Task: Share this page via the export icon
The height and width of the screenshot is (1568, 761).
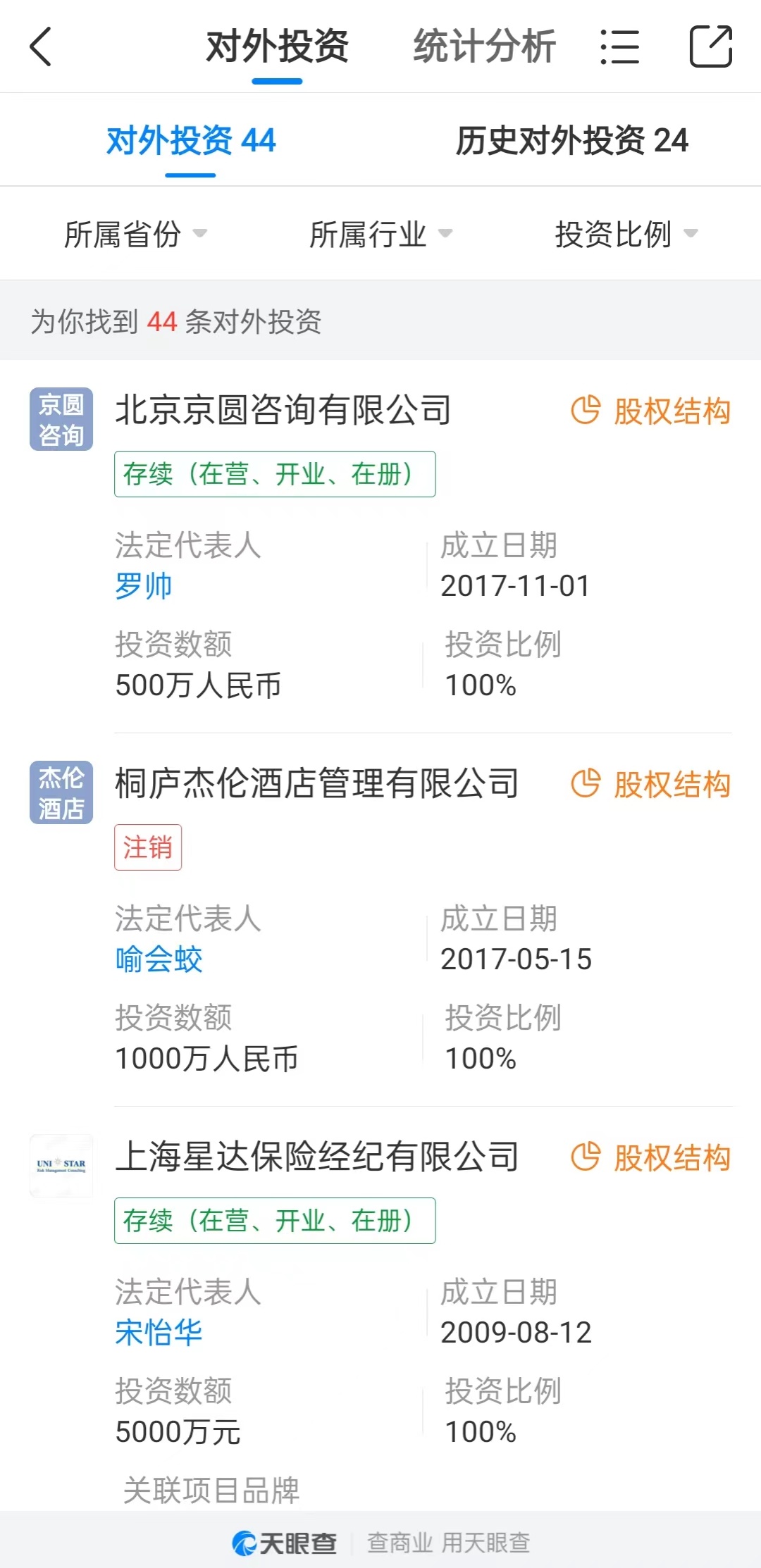Action: (710, 46)
